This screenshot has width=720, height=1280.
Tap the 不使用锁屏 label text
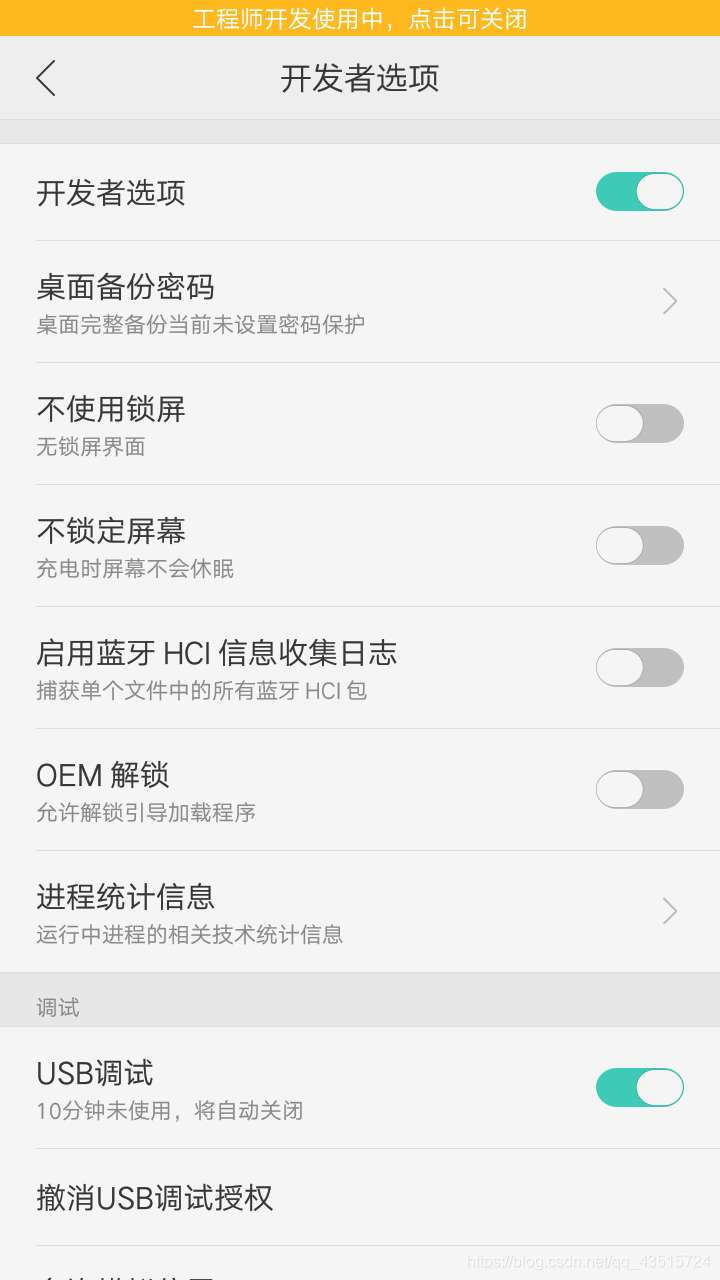110,409
